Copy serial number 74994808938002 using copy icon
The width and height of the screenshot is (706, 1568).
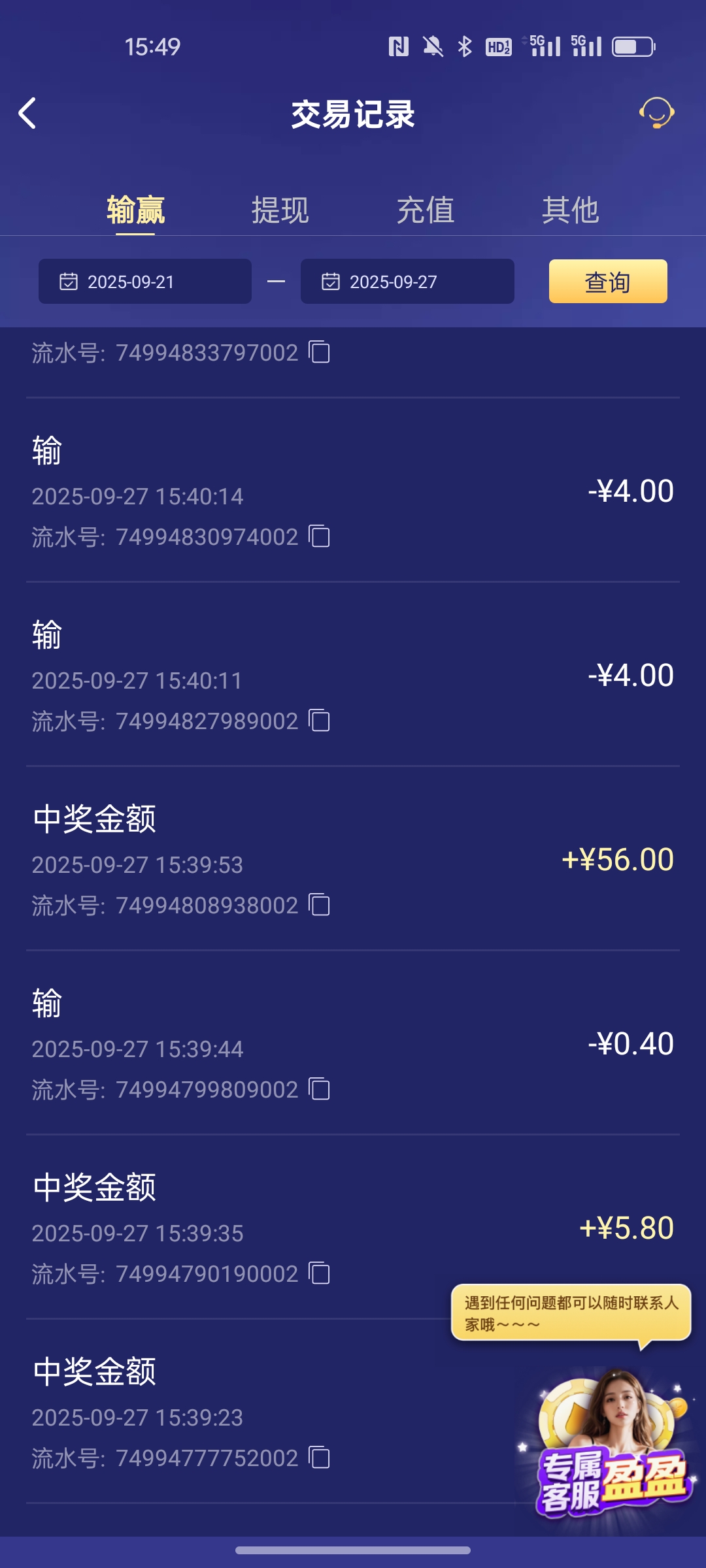(x=320, y=906)
